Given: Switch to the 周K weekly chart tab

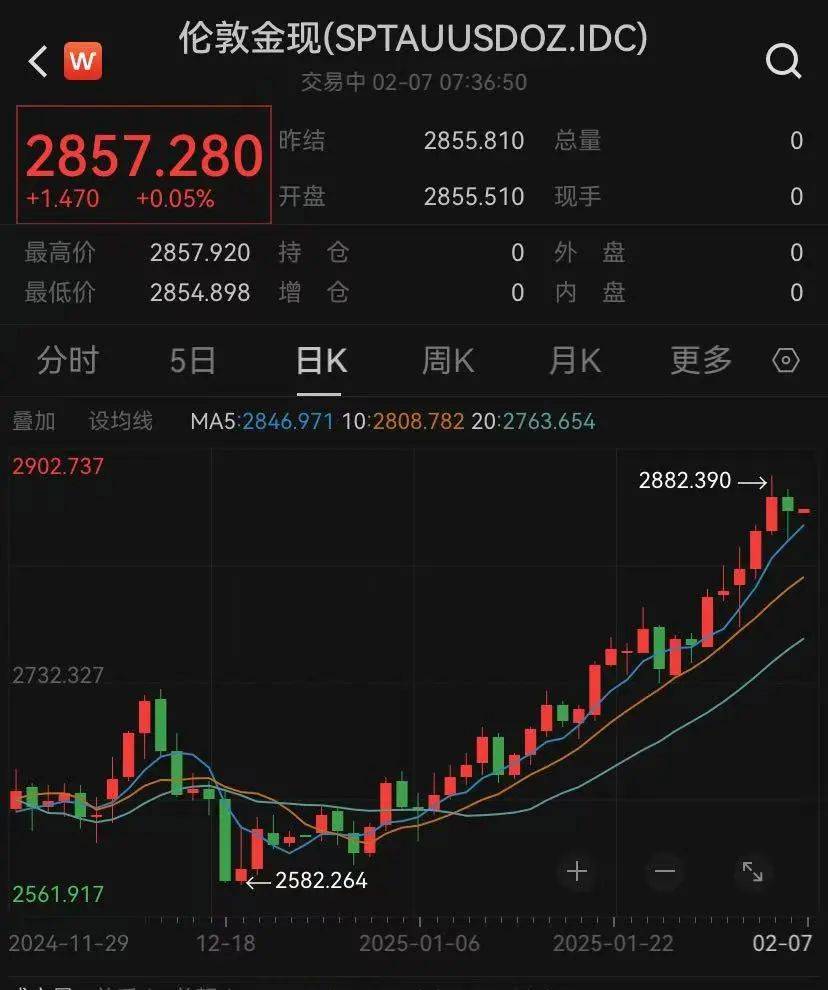Looking at the screenshot, I should (x=446, y=360).
